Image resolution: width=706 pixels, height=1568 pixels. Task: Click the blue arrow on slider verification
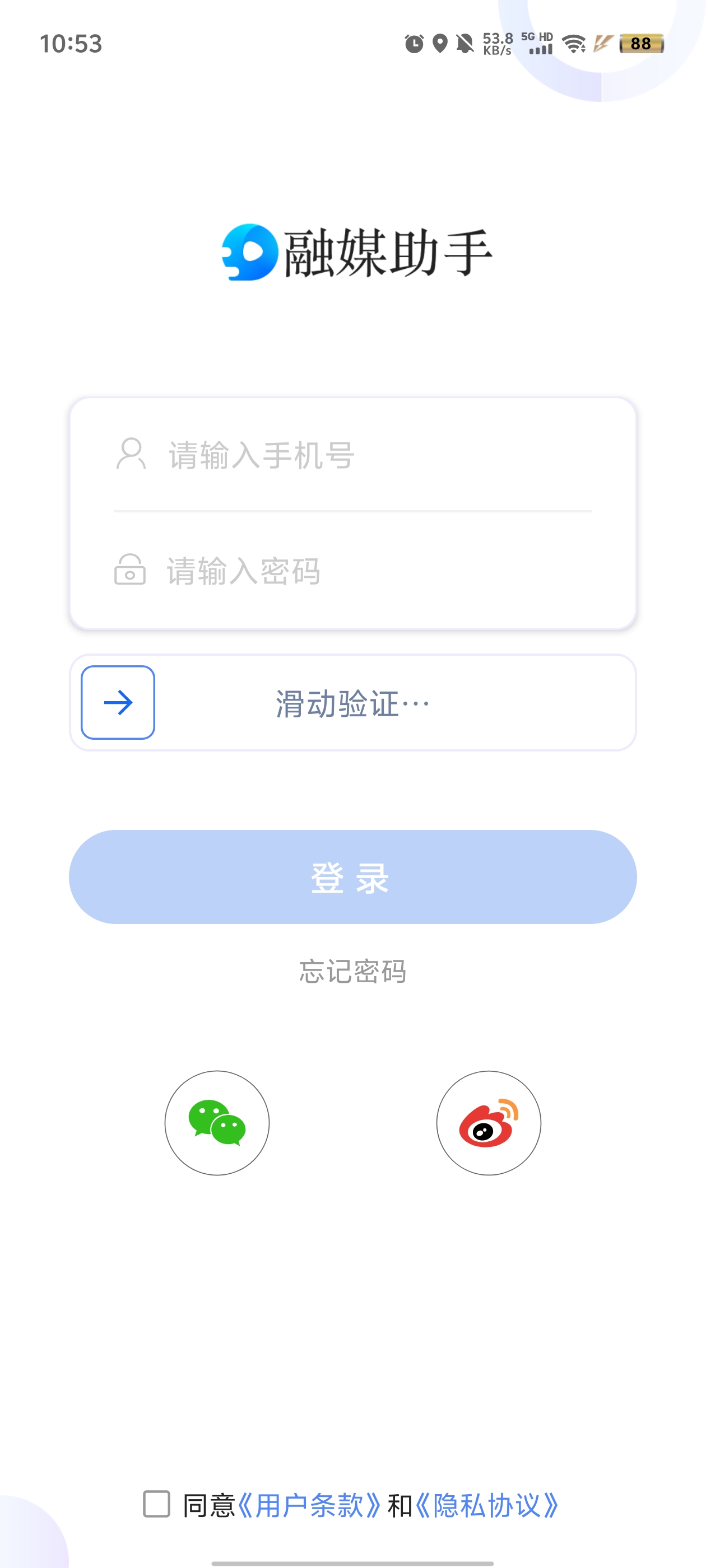[118, 702]
